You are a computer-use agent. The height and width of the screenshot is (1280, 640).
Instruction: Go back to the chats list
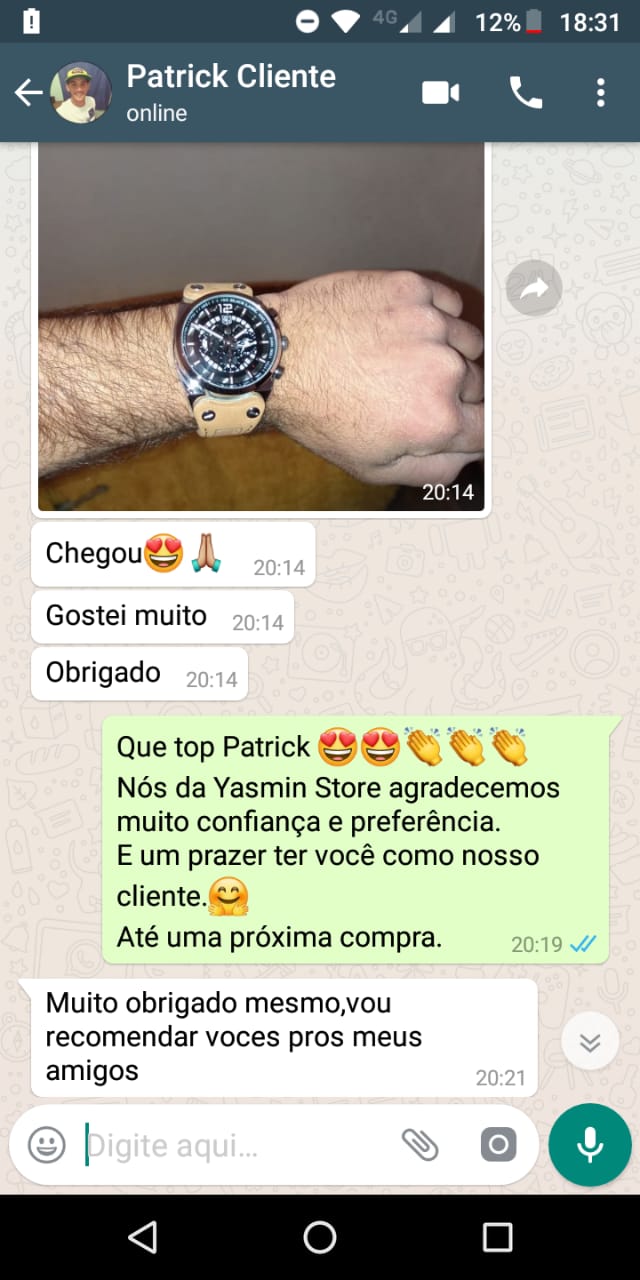click(28, 93)
